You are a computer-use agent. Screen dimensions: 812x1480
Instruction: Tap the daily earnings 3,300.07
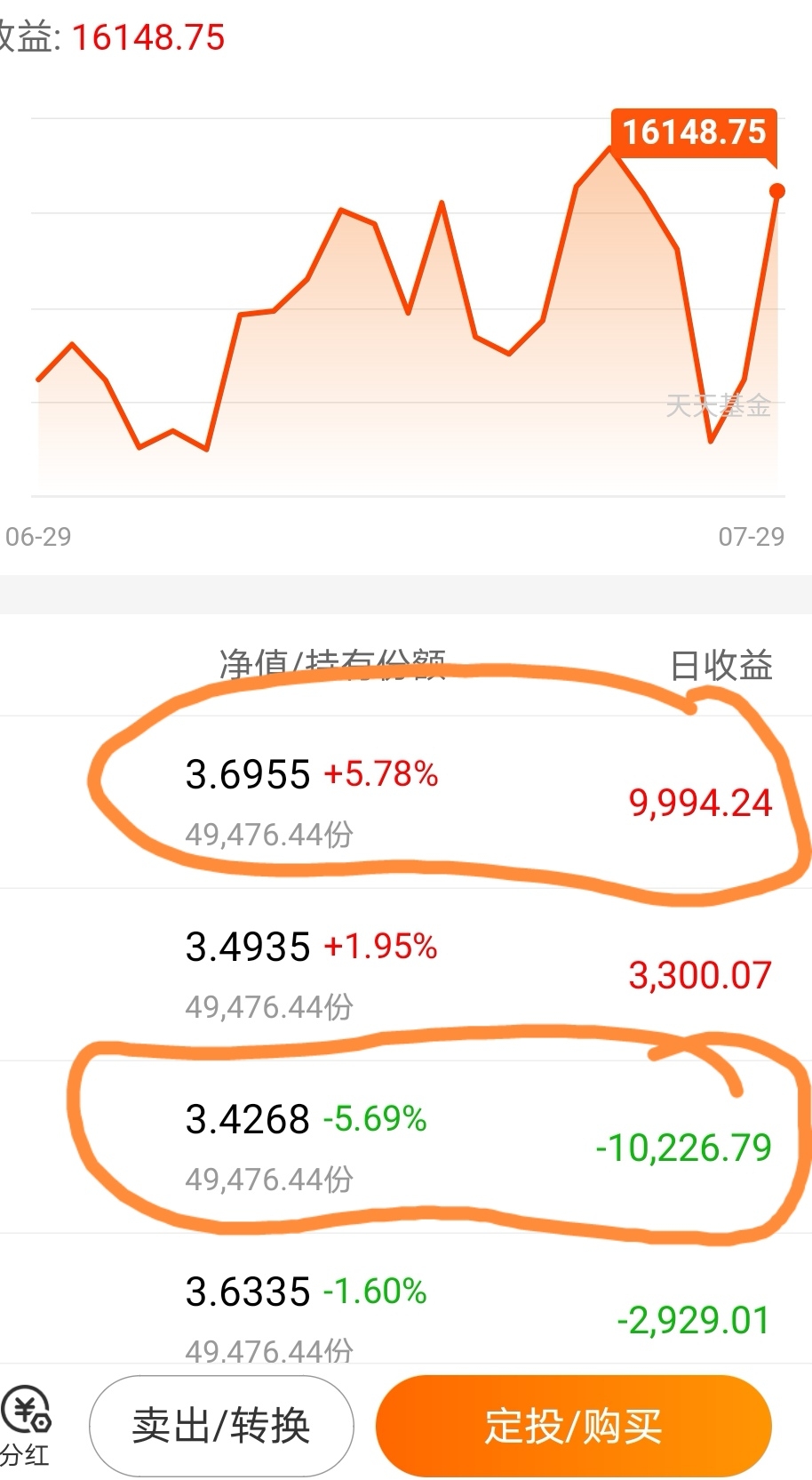pyautogui.click(x=700, y=975)
